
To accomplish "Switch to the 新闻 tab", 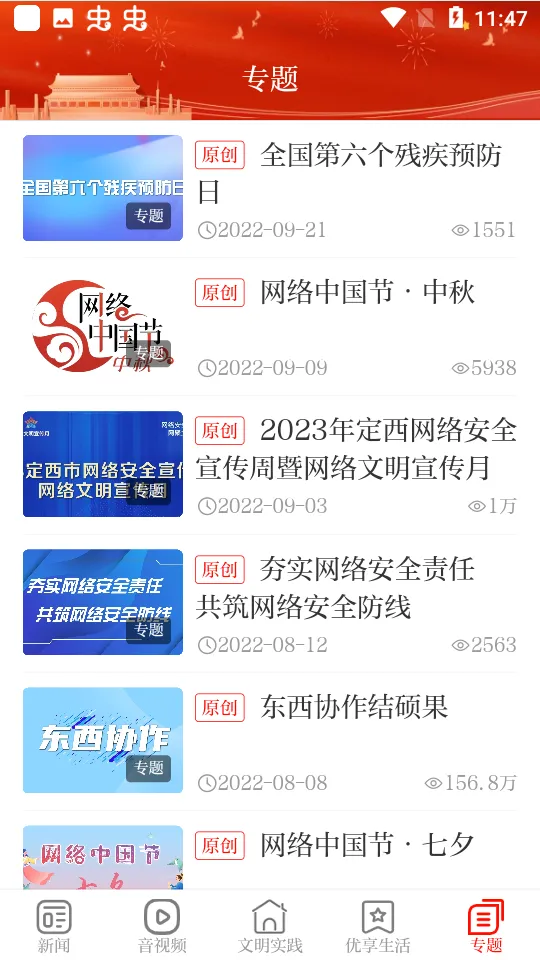I will (54, 925).
